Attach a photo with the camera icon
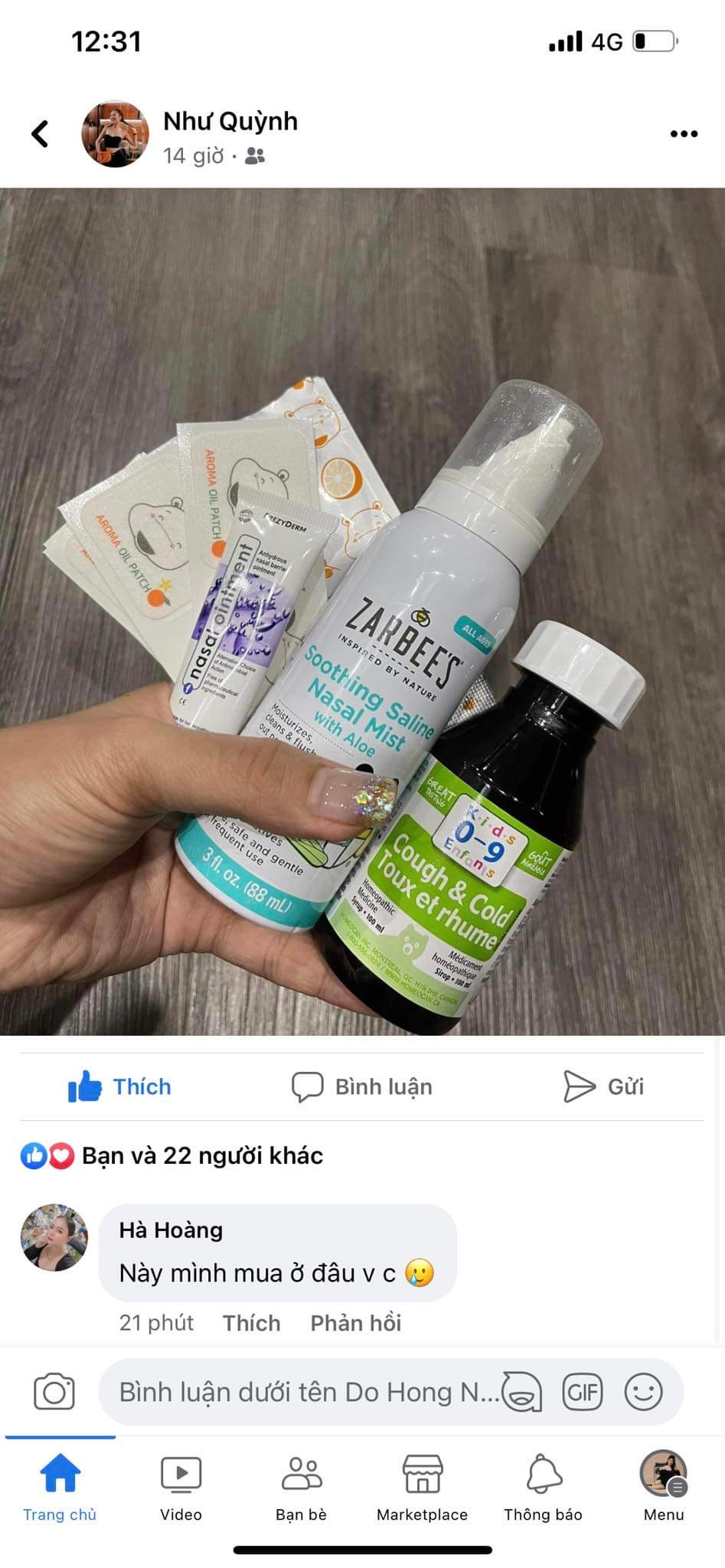Viewport: 725px width, 1568px height. click(54, 1392)
